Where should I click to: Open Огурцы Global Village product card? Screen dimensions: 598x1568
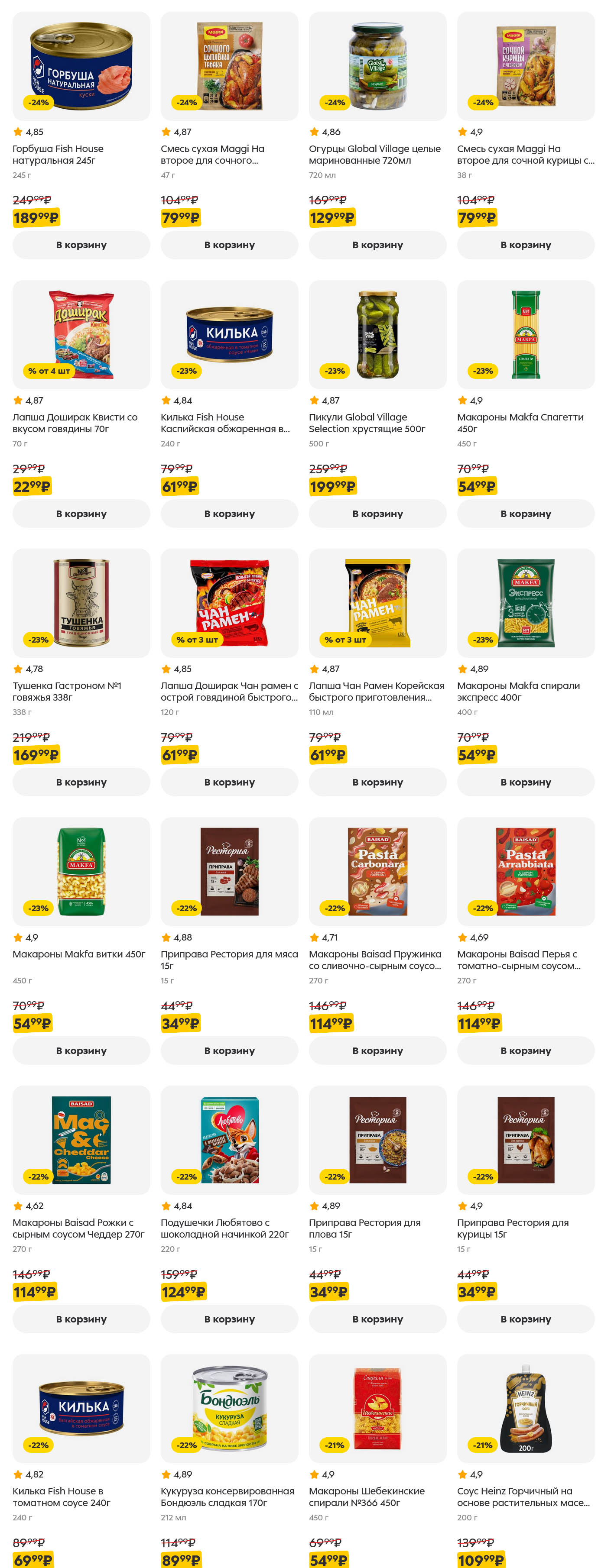[377, 66]
